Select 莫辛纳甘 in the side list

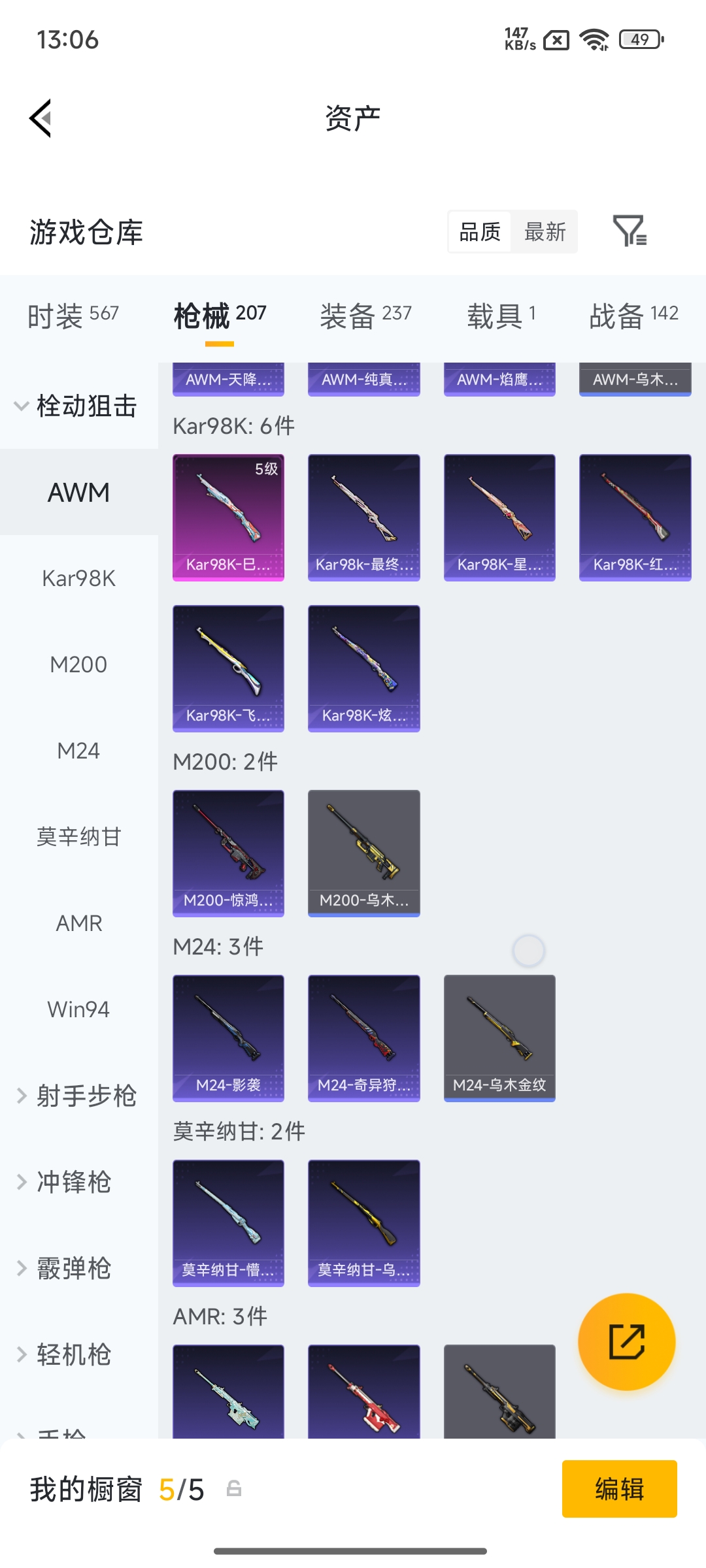pos(78,837)
